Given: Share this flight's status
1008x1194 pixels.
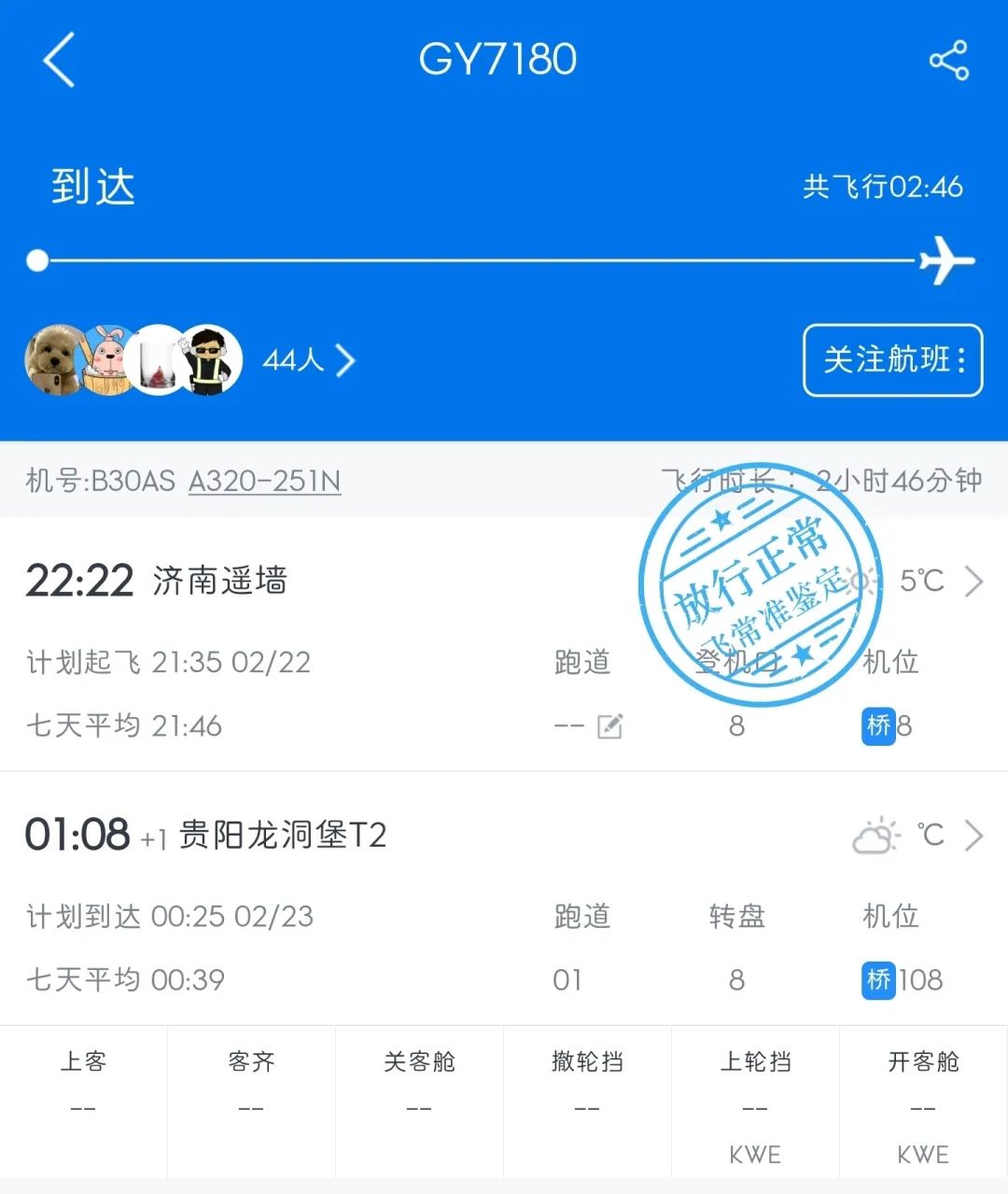Looking at the screenshot, I should (948, 61).
